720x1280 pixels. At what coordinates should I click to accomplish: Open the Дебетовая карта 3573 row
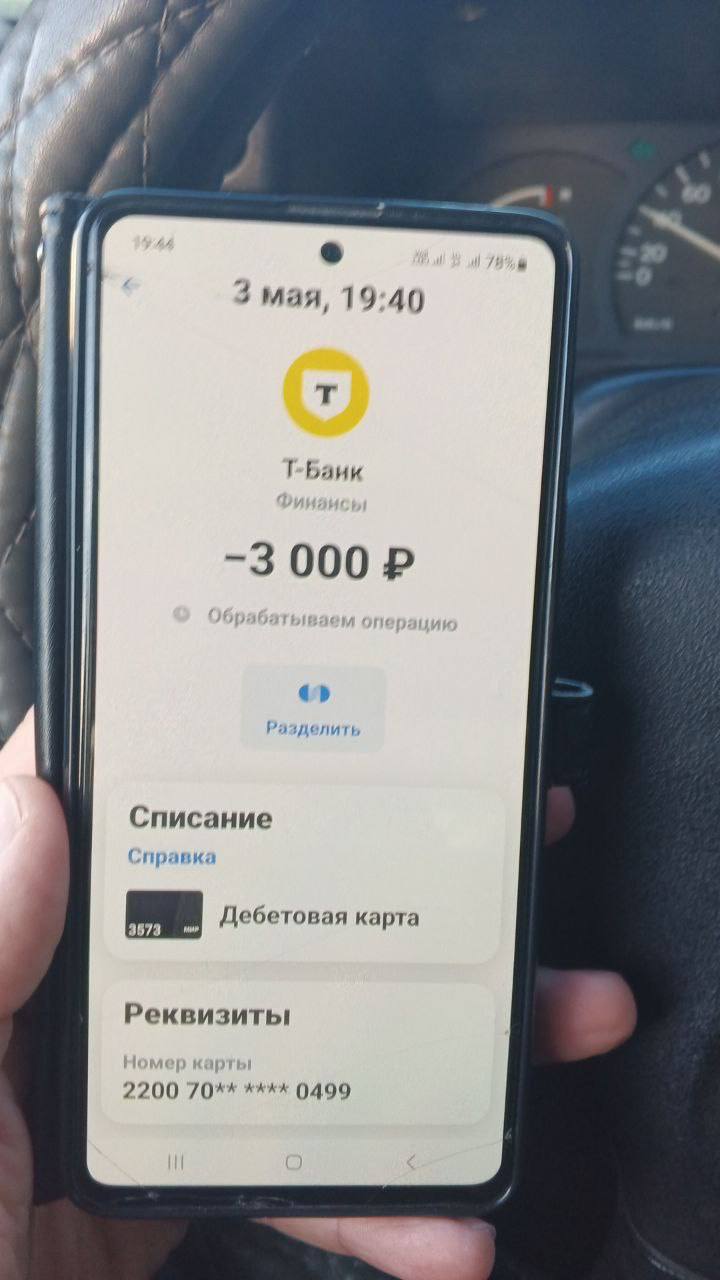coord(300,915)
